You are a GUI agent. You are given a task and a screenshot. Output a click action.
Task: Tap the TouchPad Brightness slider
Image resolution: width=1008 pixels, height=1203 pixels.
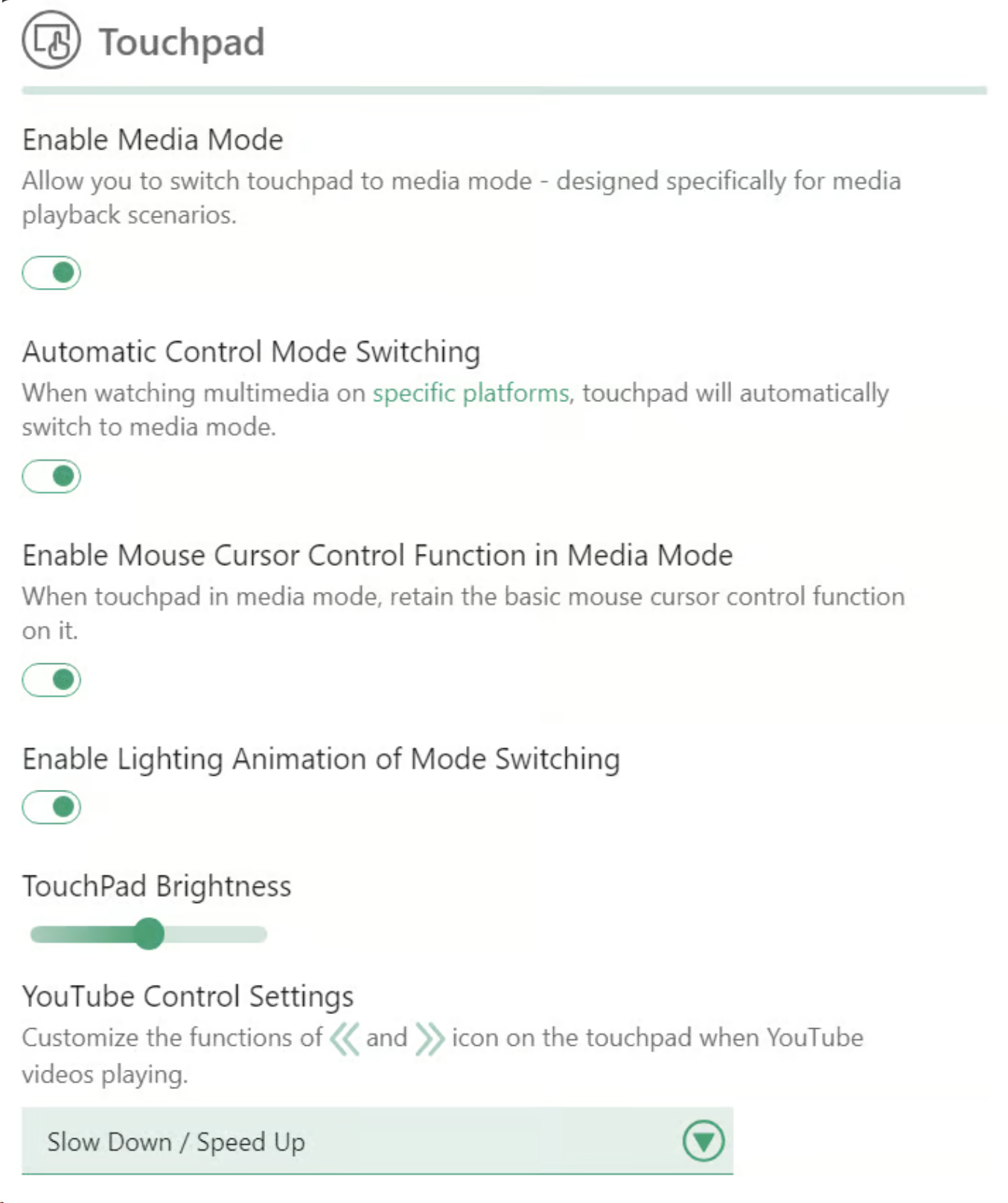[149, 934]
